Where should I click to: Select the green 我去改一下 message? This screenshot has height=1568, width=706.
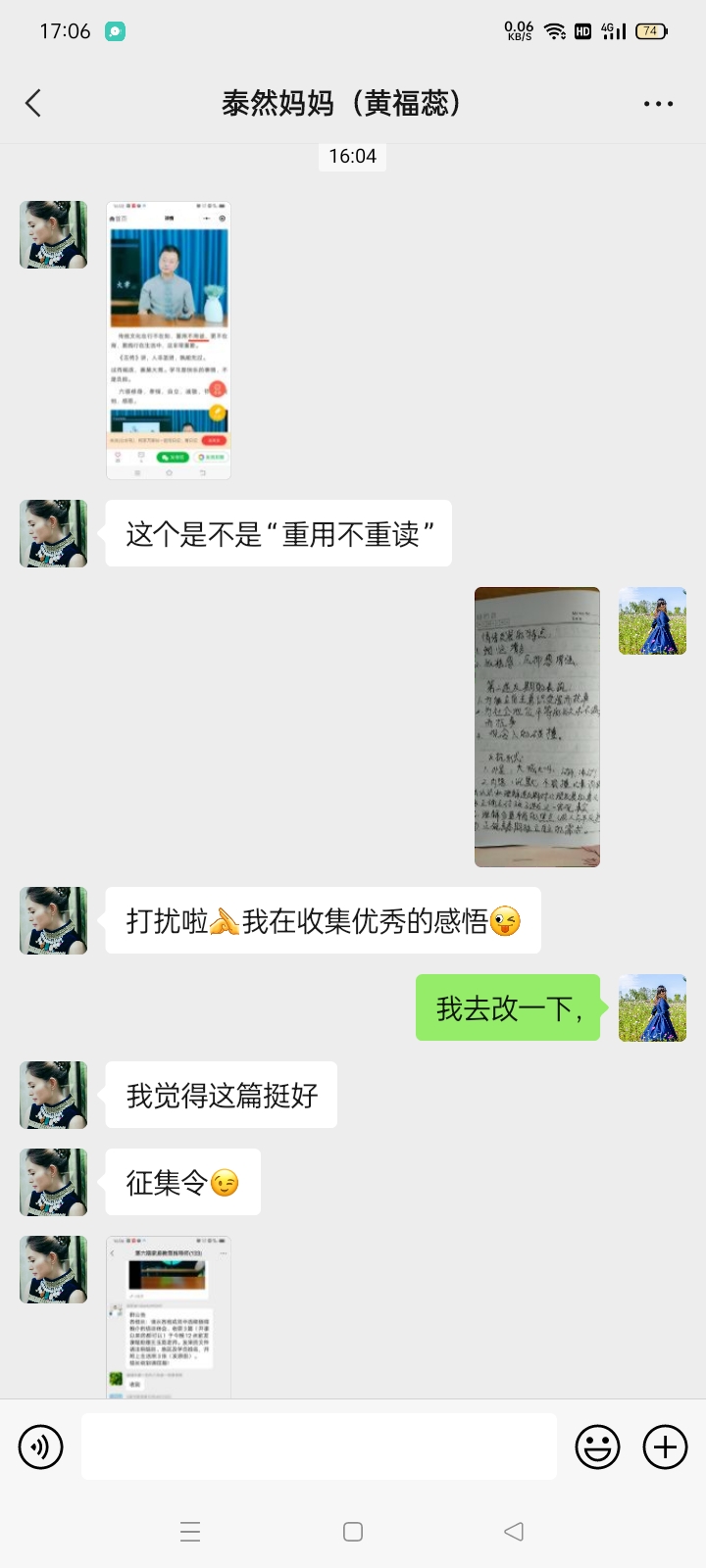508,1007
